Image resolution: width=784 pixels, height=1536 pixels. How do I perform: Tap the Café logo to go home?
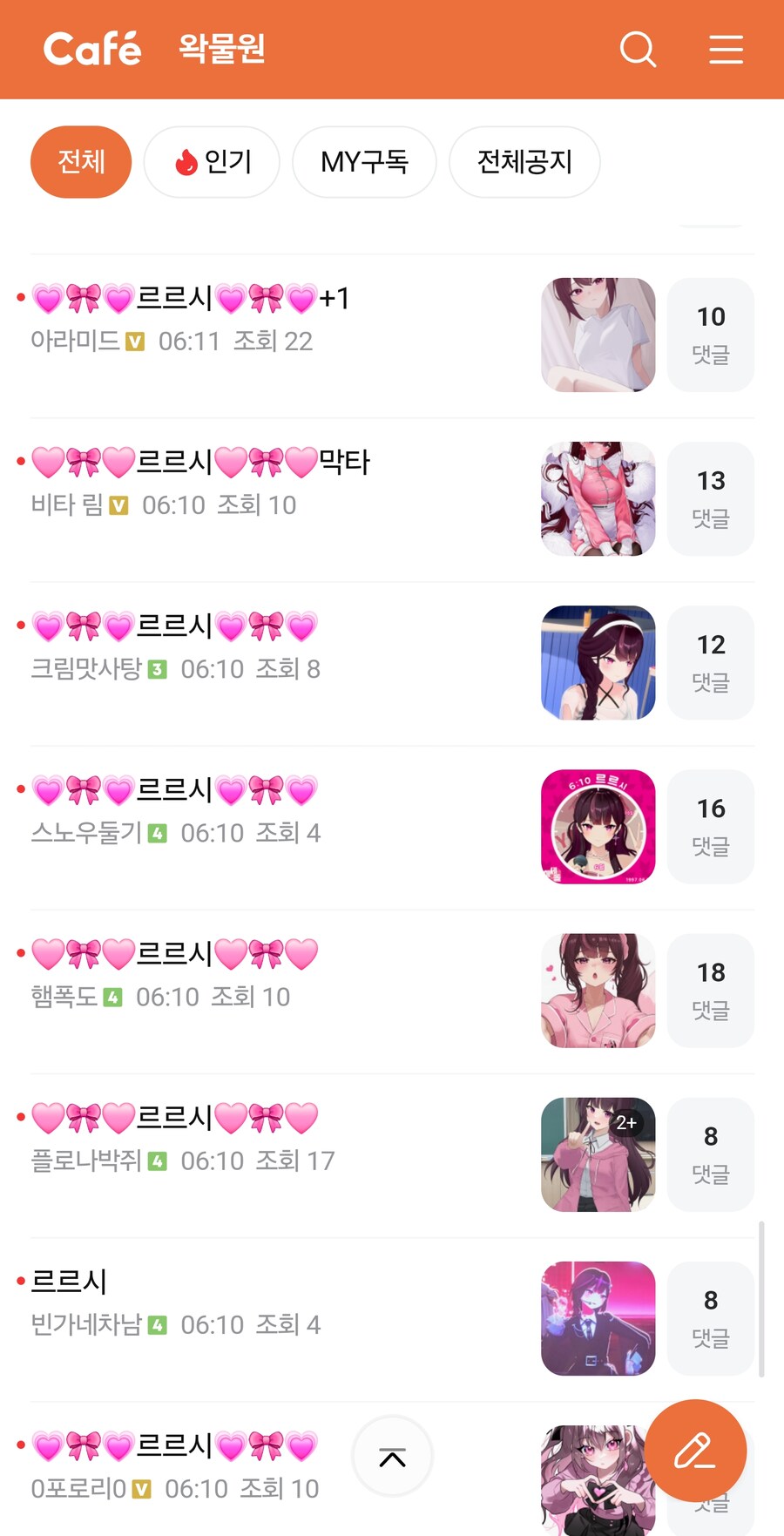(92, 49)
